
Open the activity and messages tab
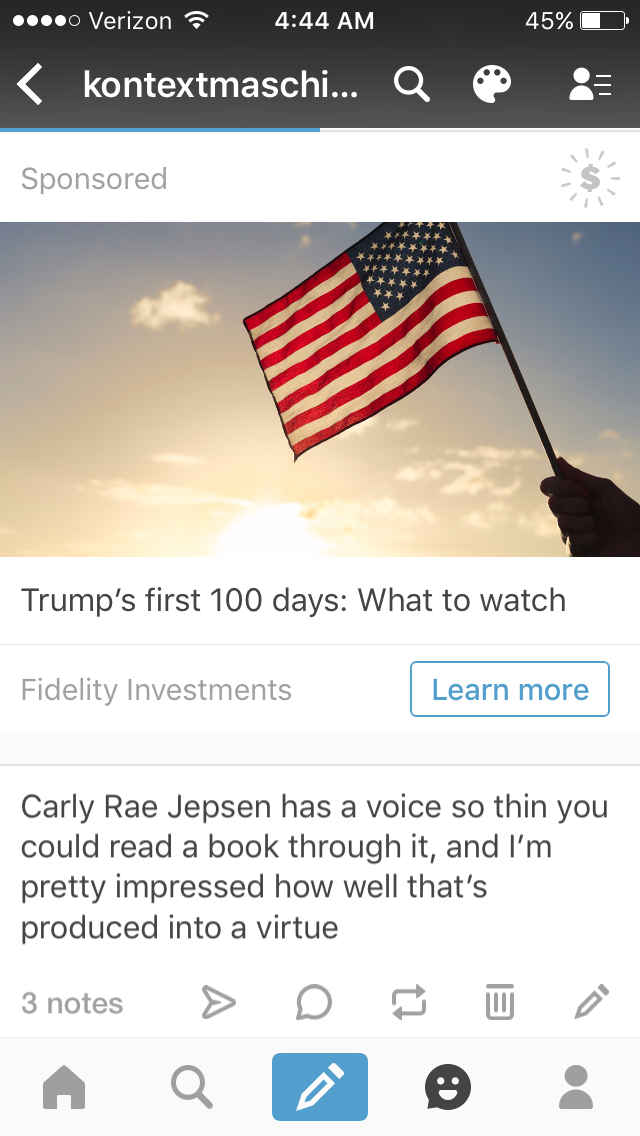coord(448,1087)
